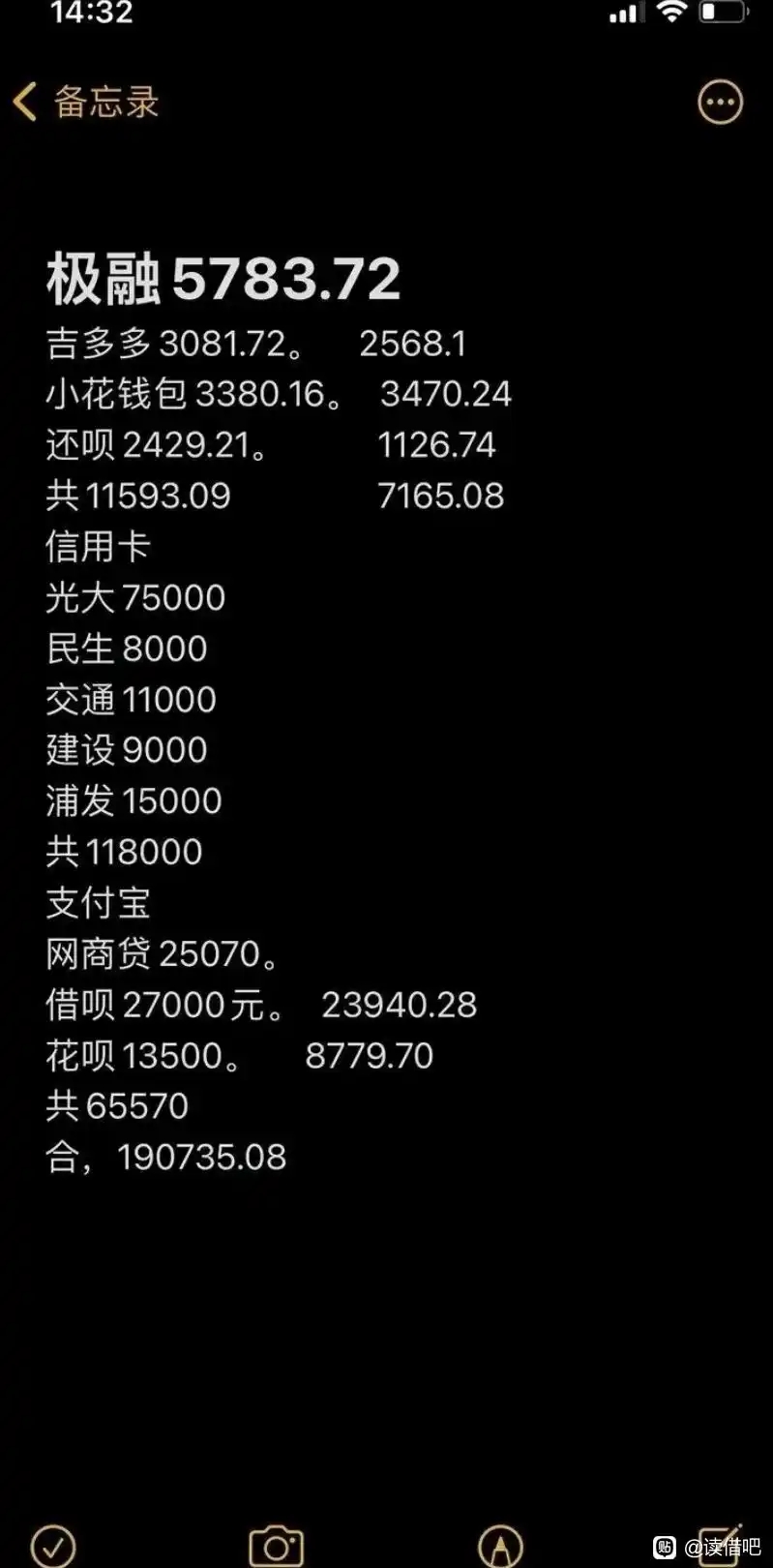Screen dimensions: 773x1568
Task: Tap the clock showing 14:32
Action: click(x=60, y=15)
